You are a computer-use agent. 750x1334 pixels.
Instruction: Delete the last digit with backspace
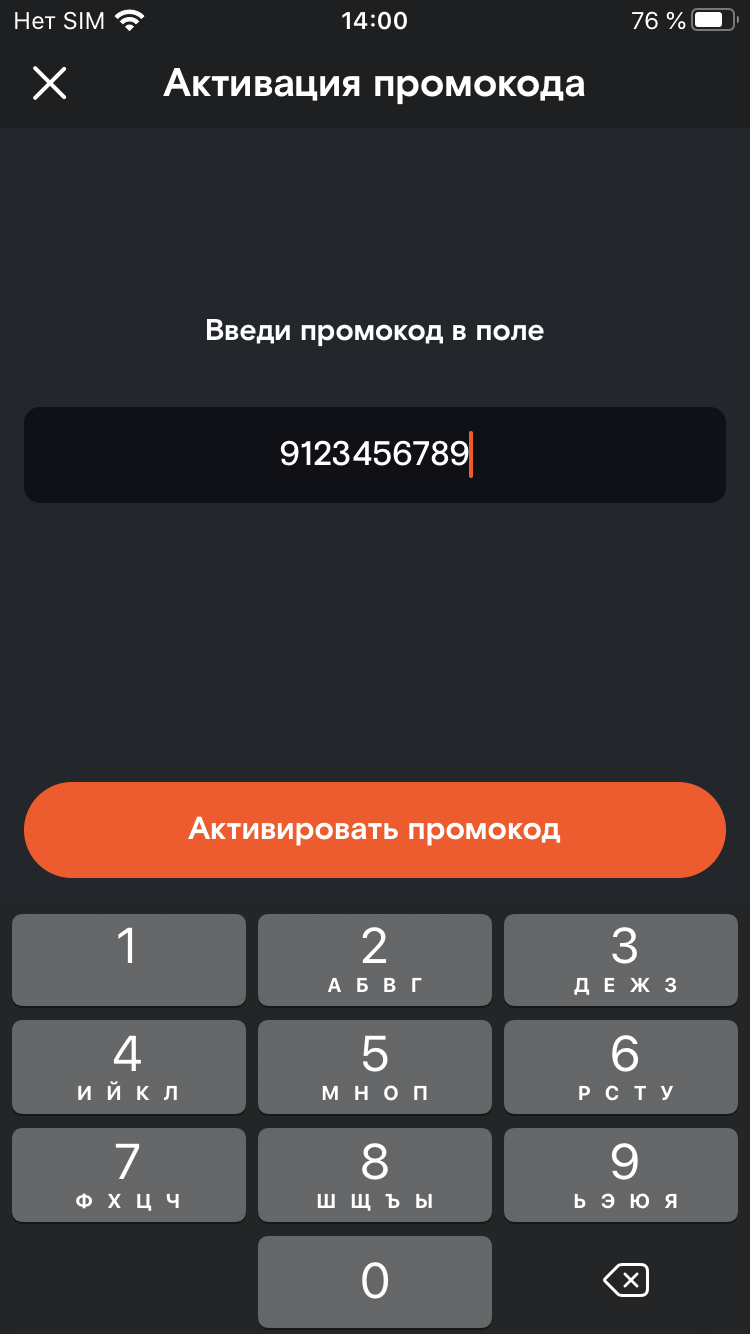click(626, 1280)
